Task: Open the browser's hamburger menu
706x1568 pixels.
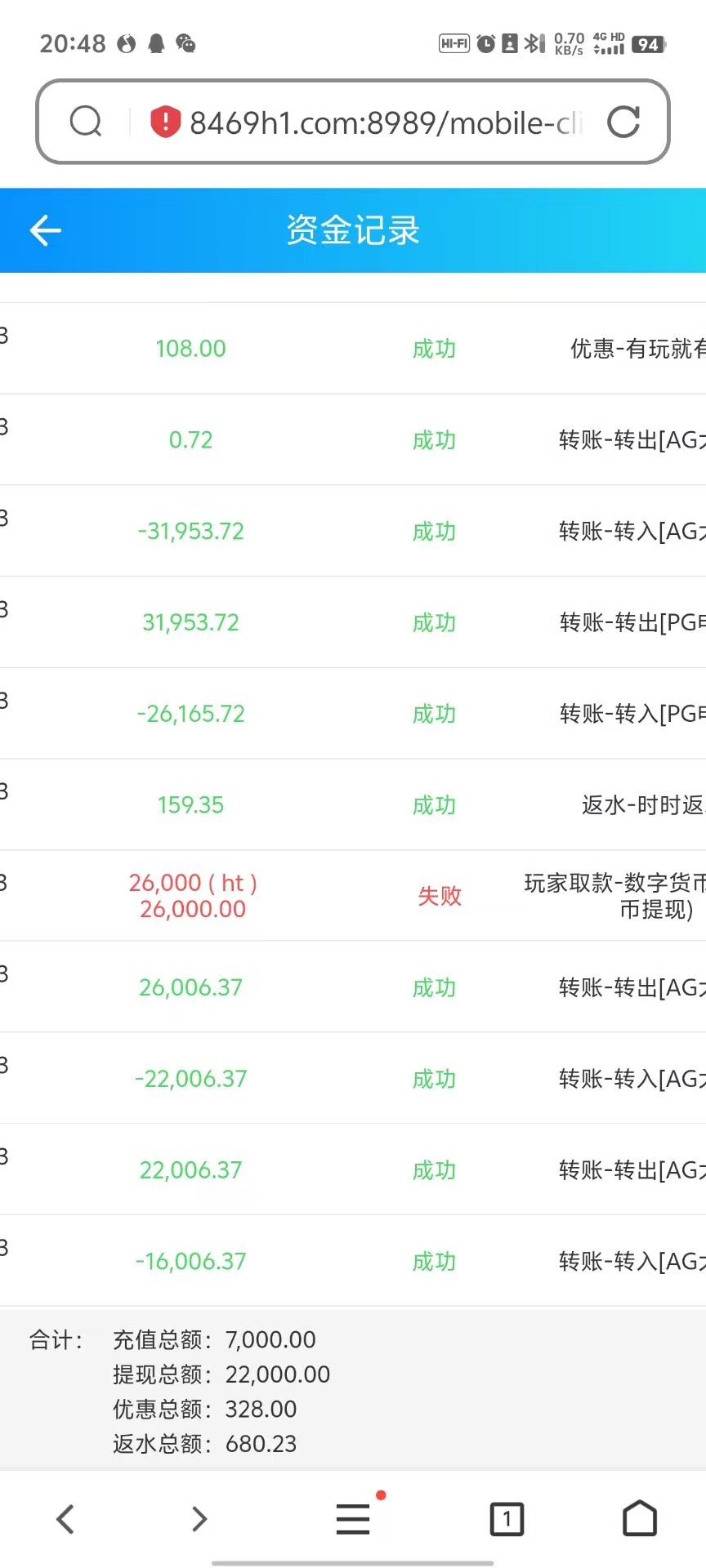Action: (353, 1519)
